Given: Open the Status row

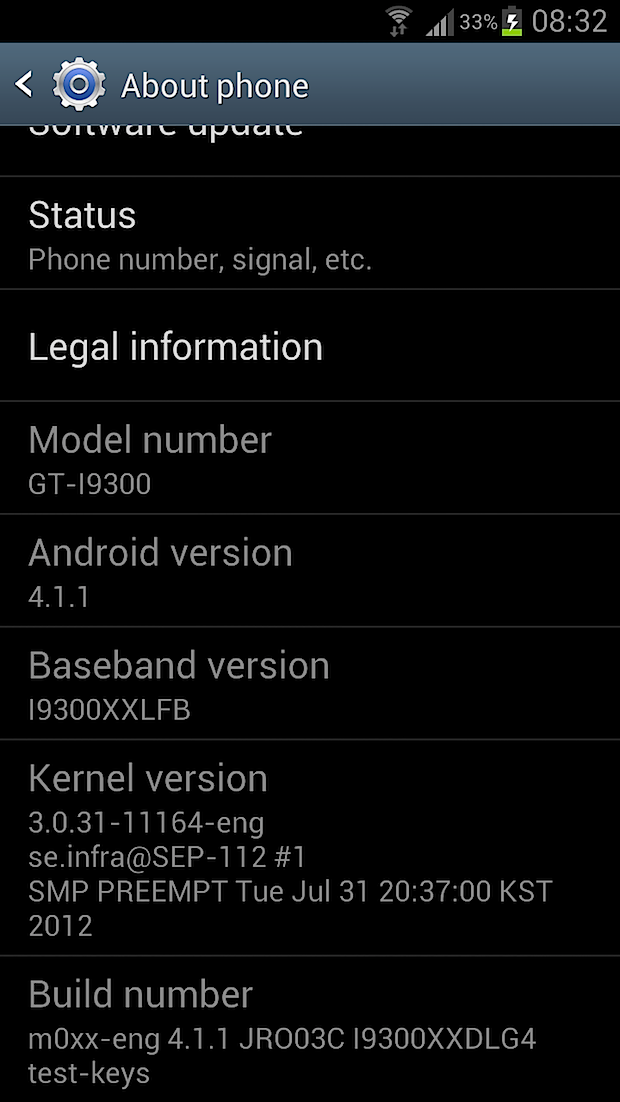Looking at the screenshot, I should (x=310, y=235).
